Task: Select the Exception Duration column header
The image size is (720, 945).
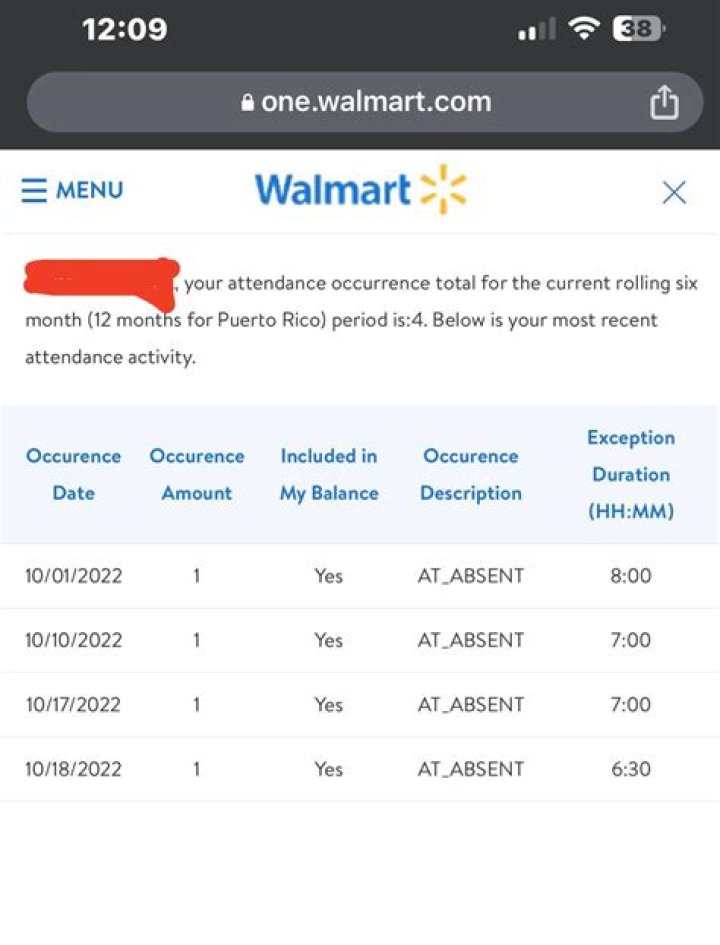Action: coord(631,474)
